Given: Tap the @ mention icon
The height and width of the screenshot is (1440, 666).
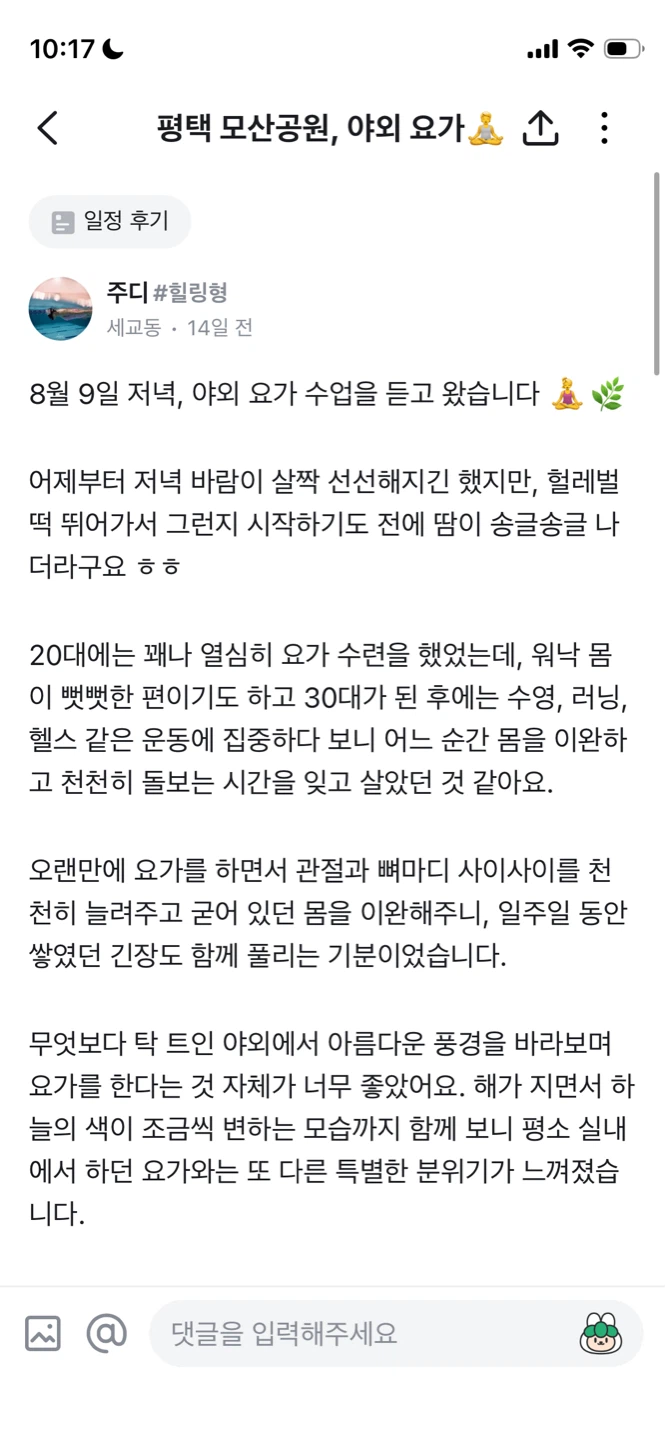Looking at the screenshot, I should pyautogui.click(x=106, y=1333).
